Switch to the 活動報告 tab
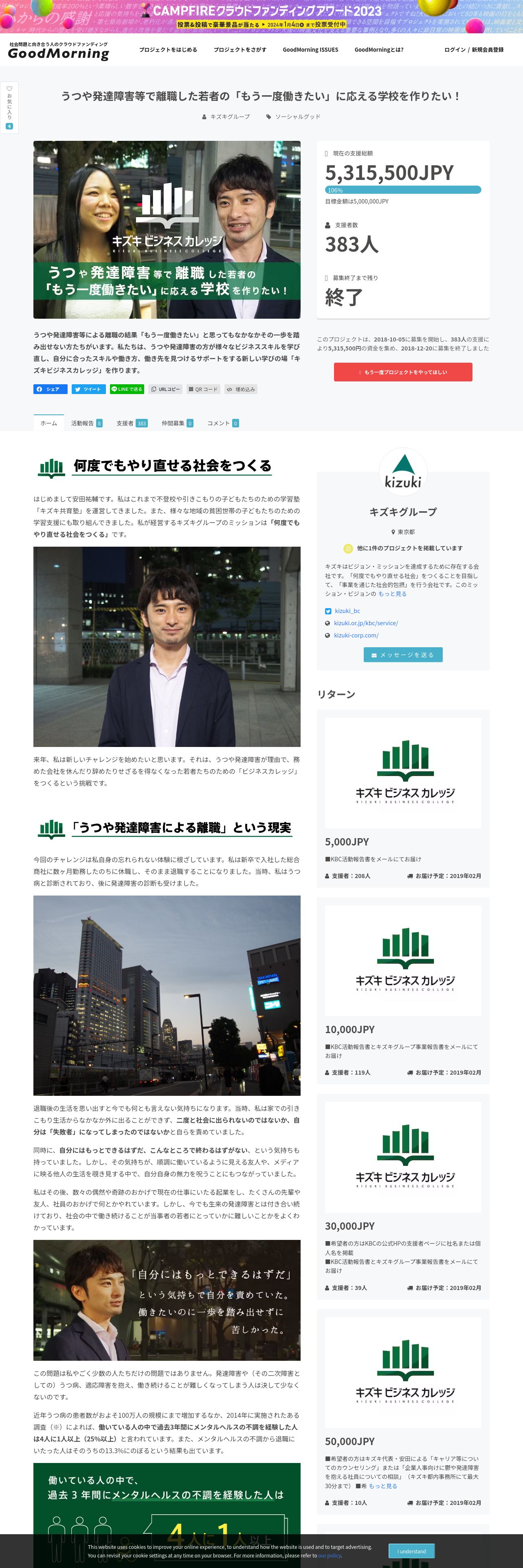The width and height of the screenshot is (523, 1568). click(86, 423)
